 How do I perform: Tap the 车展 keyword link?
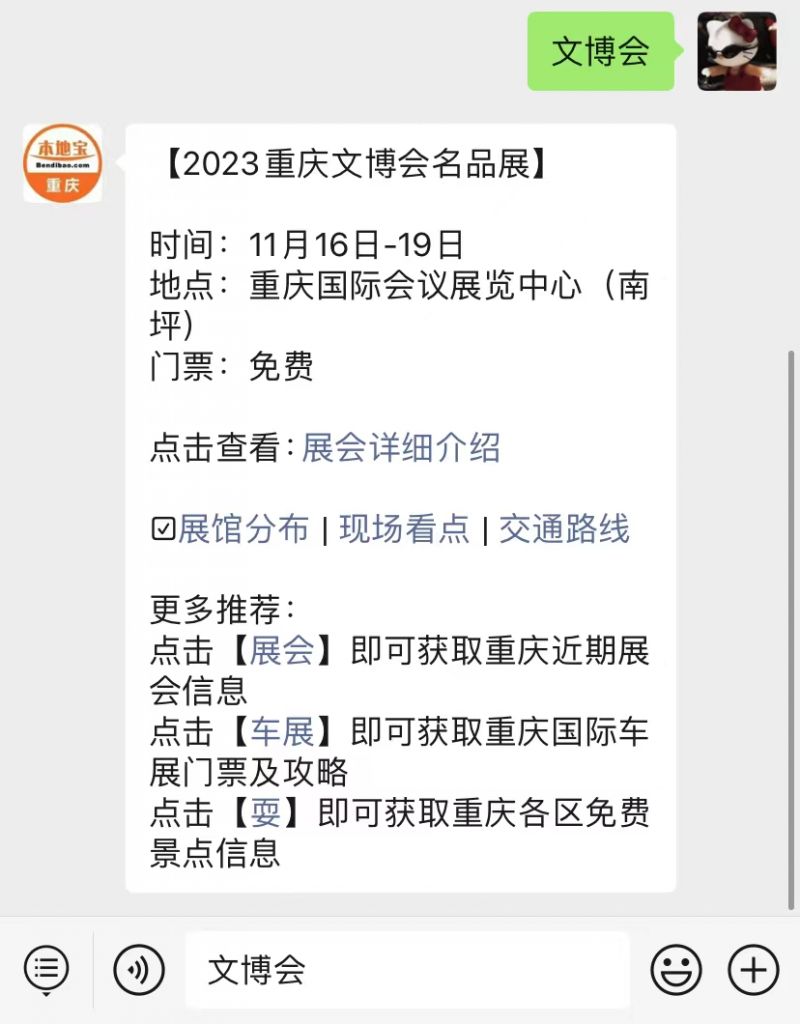coord(281,732)
